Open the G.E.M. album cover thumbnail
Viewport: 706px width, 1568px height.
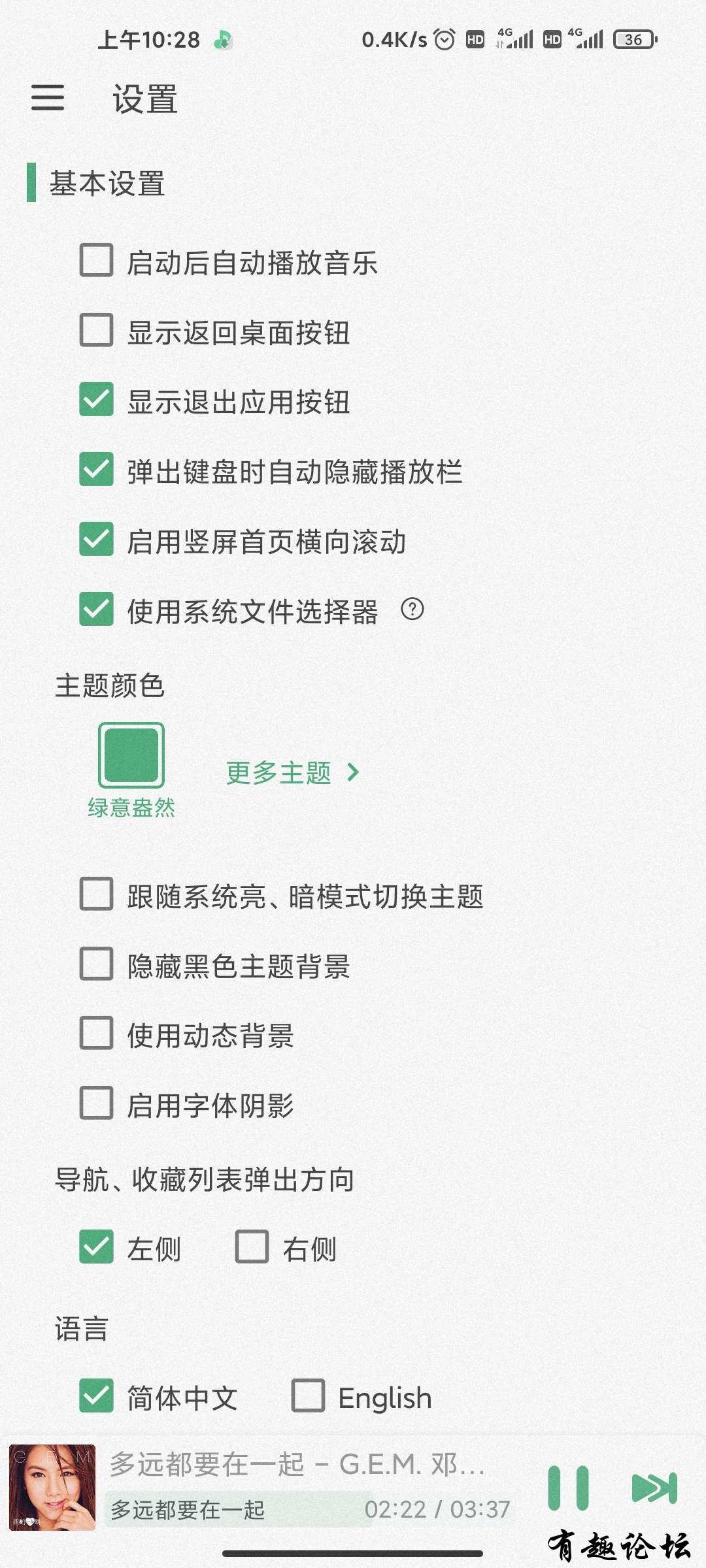52,1488
